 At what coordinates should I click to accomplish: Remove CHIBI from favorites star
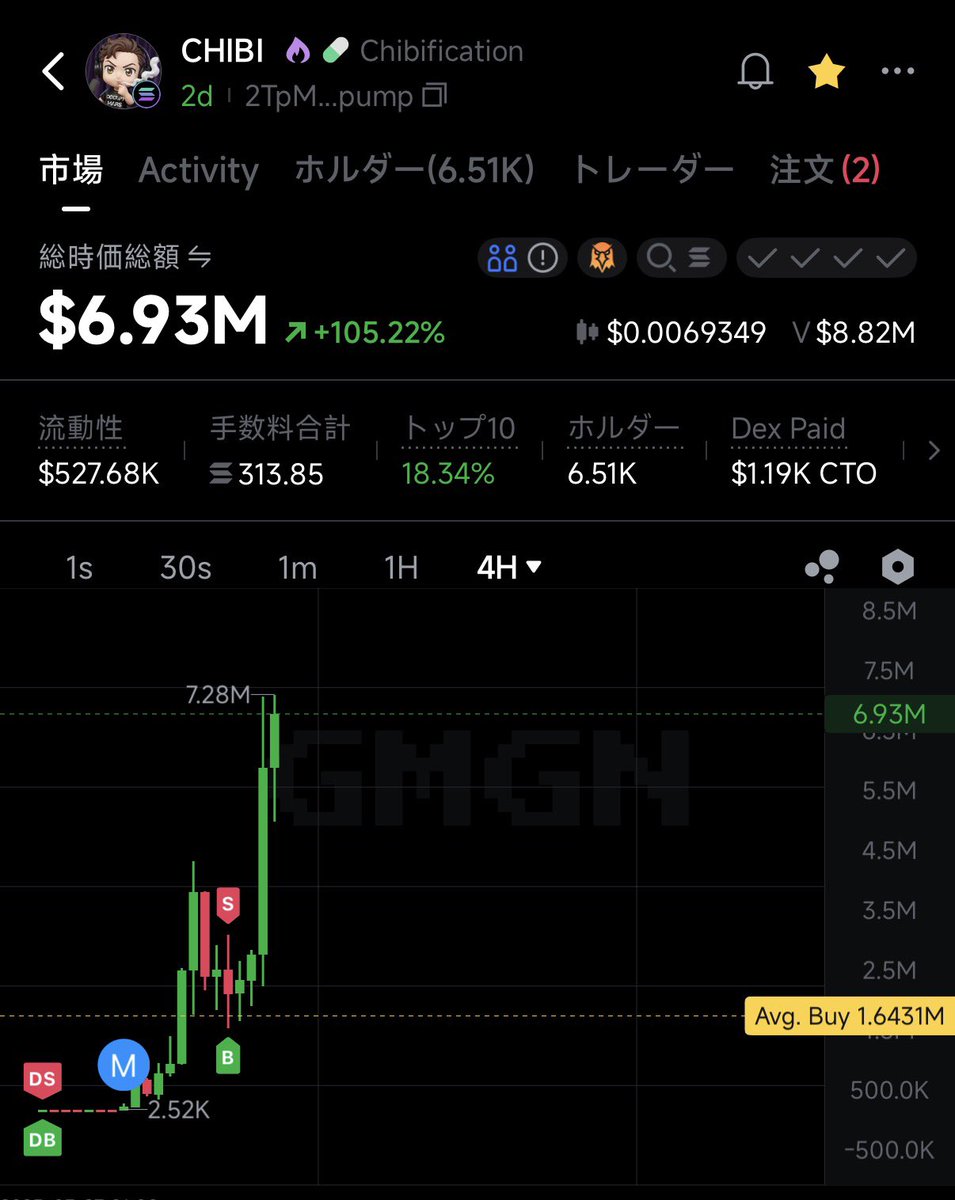coord(826,71)
